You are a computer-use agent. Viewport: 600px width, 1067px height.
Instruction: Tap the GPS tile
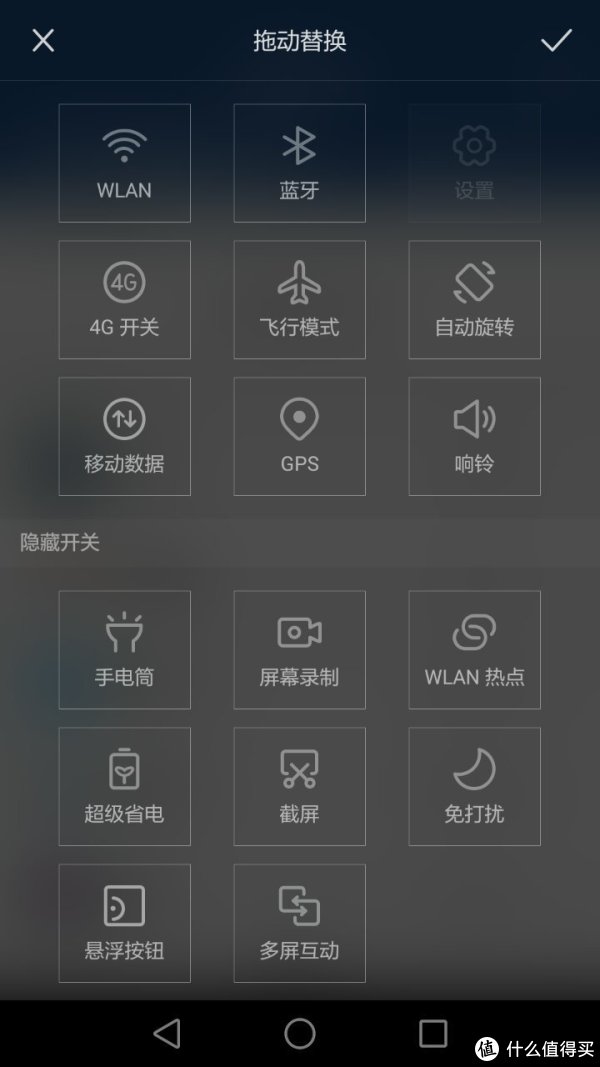pyautogui.click(x=299, y=436)
